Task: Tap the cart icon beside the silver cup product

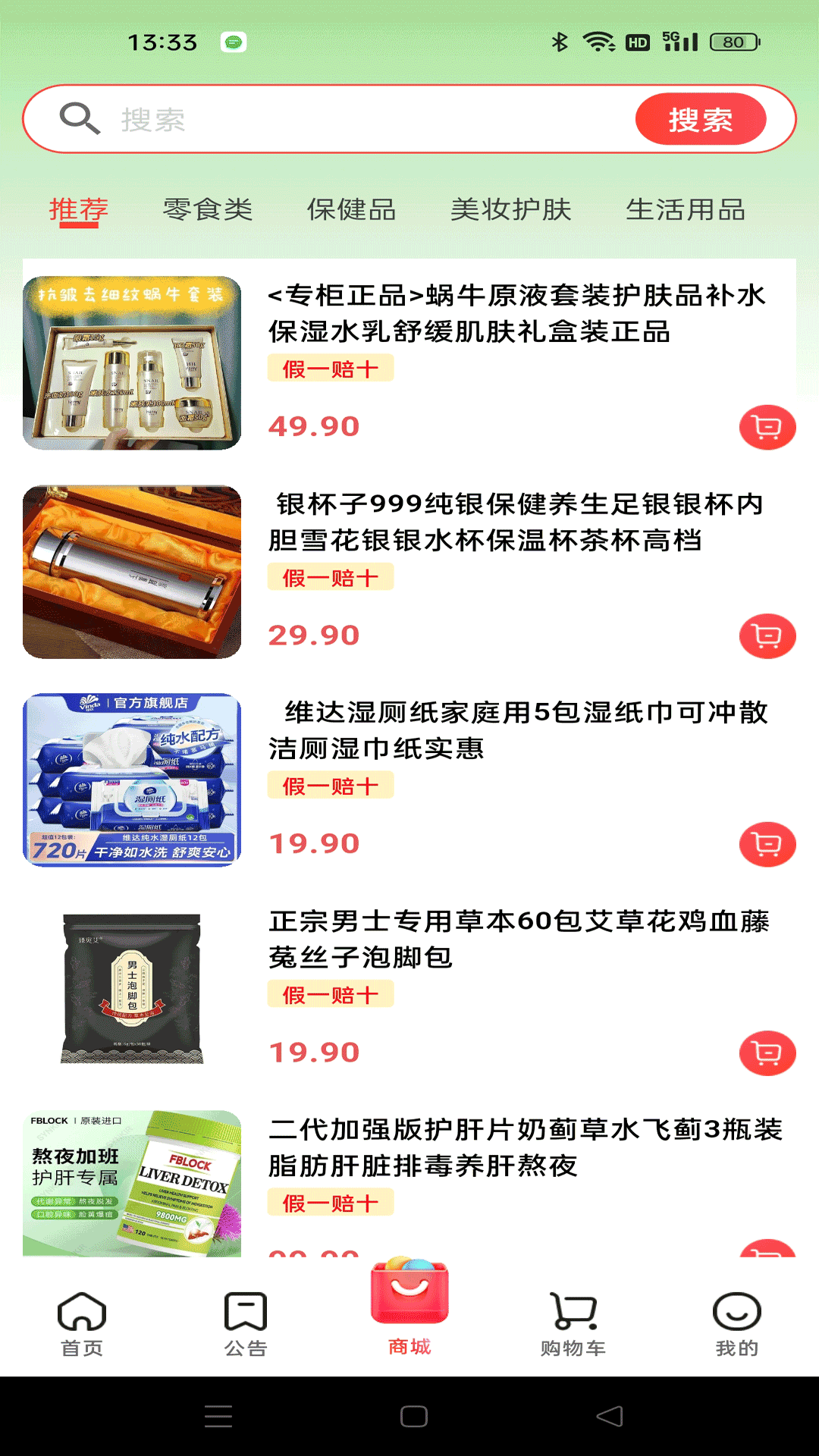Action: point(766,635)
